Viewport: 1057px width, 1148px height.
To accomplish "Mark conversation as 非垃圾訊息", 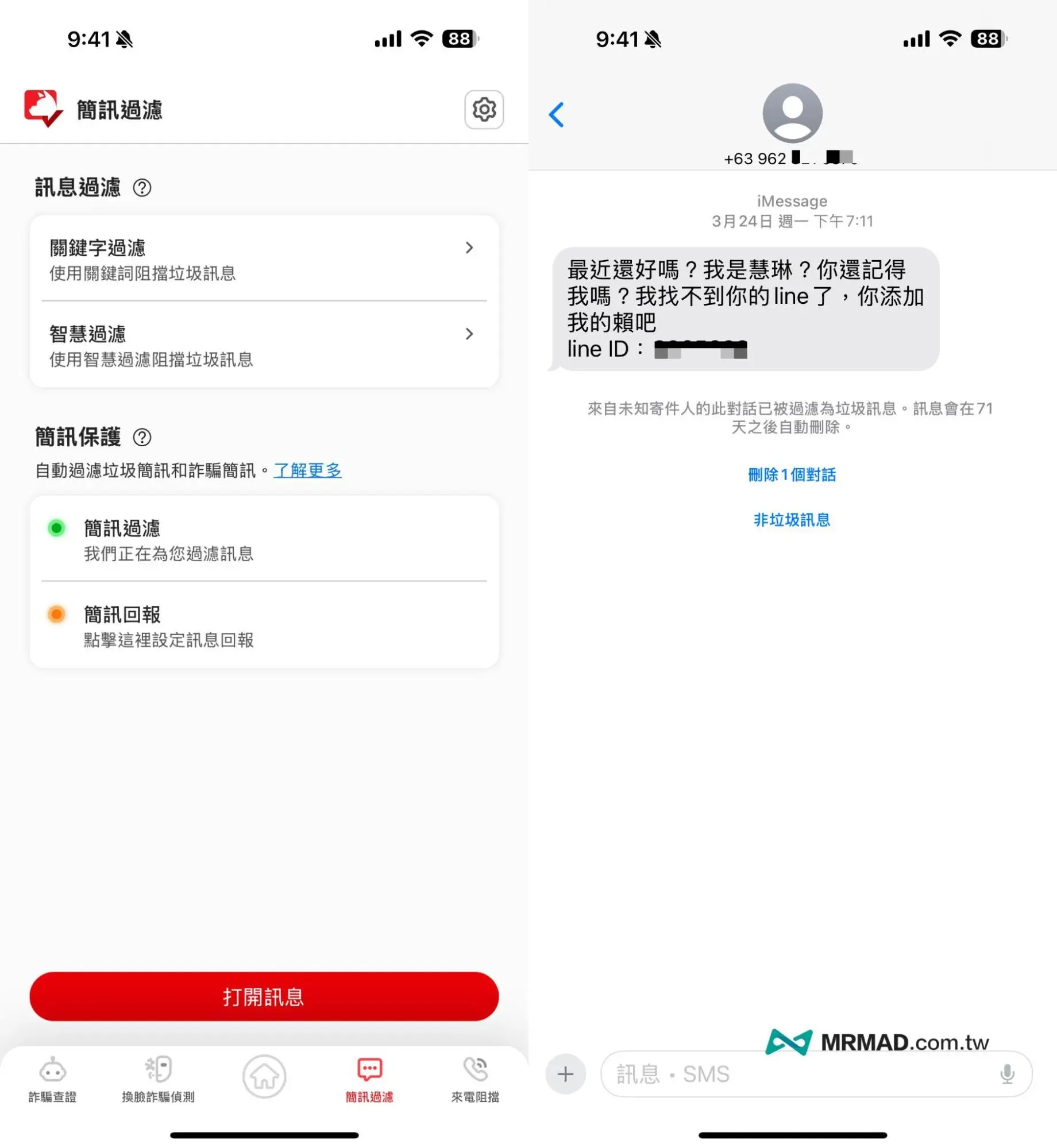I will pyautogui.click(x=792, y=520).
